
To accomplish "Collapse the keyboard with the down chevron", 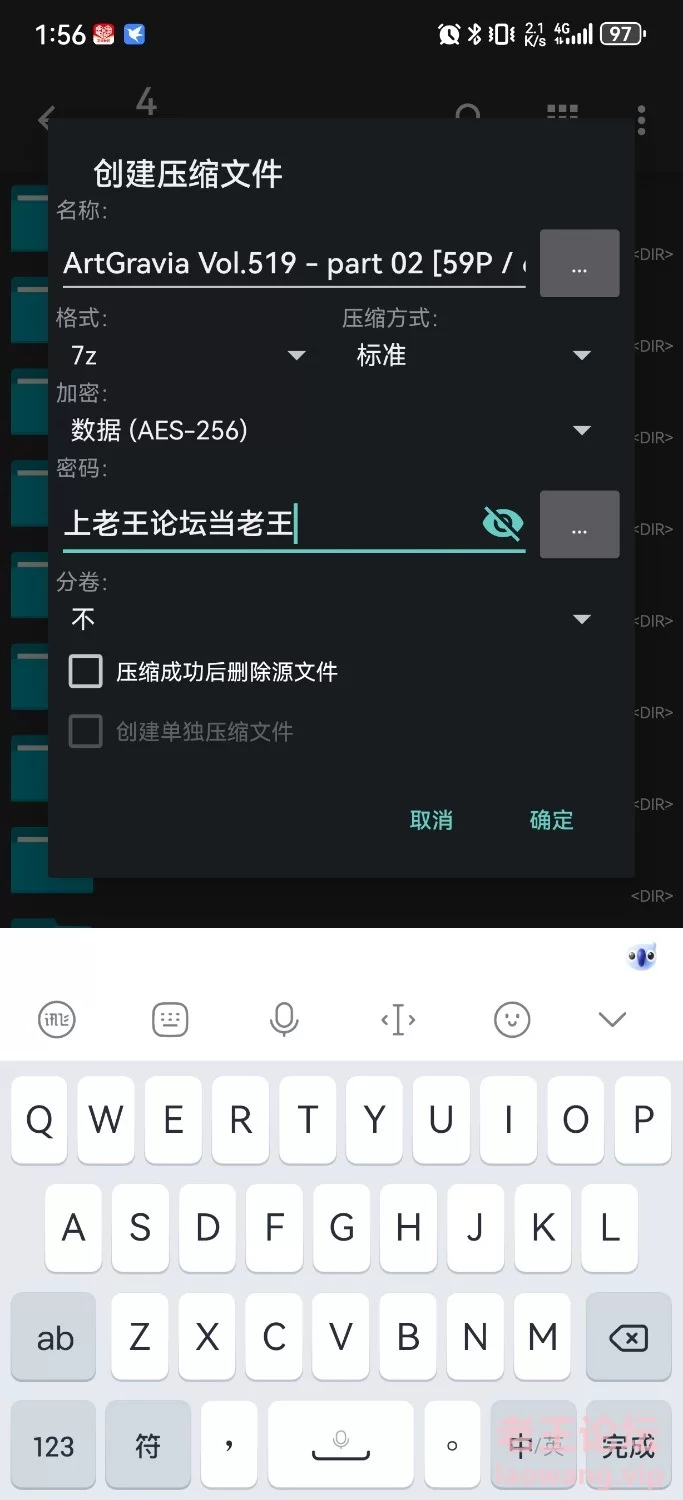I will (x=611, y=1019).
